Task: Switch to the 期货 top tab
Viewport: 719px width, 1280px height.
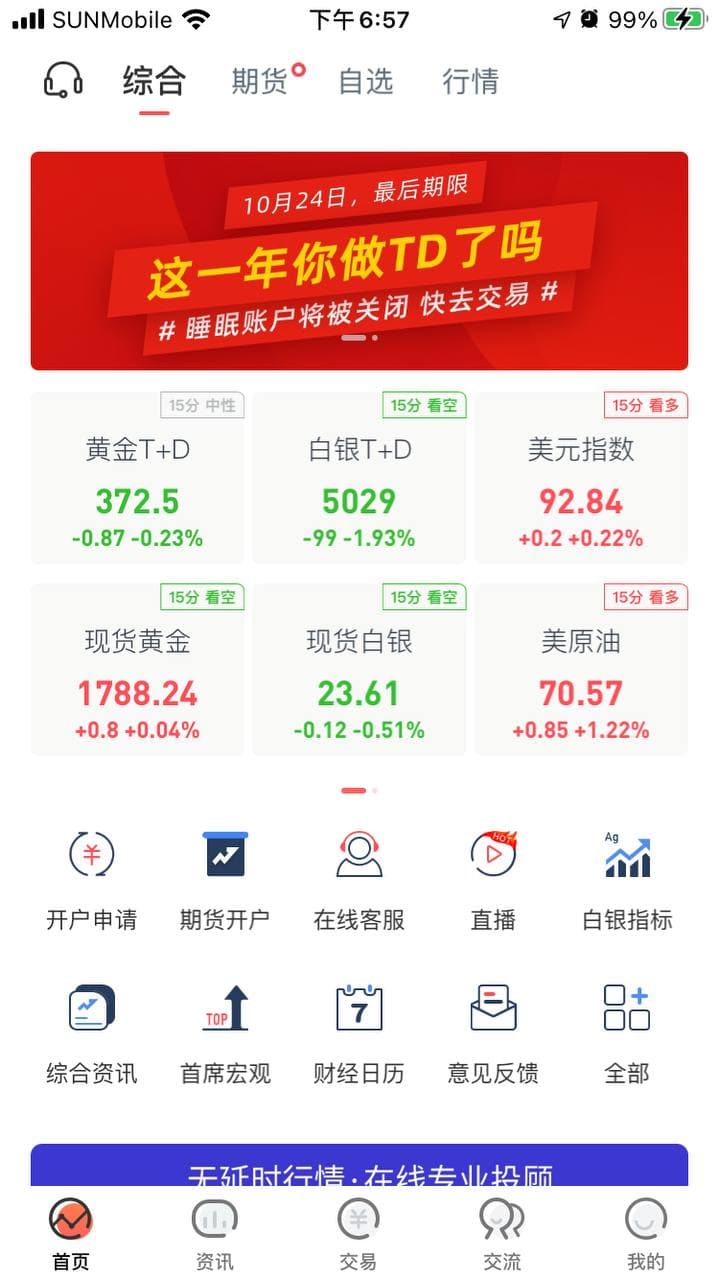Action: 261,81
